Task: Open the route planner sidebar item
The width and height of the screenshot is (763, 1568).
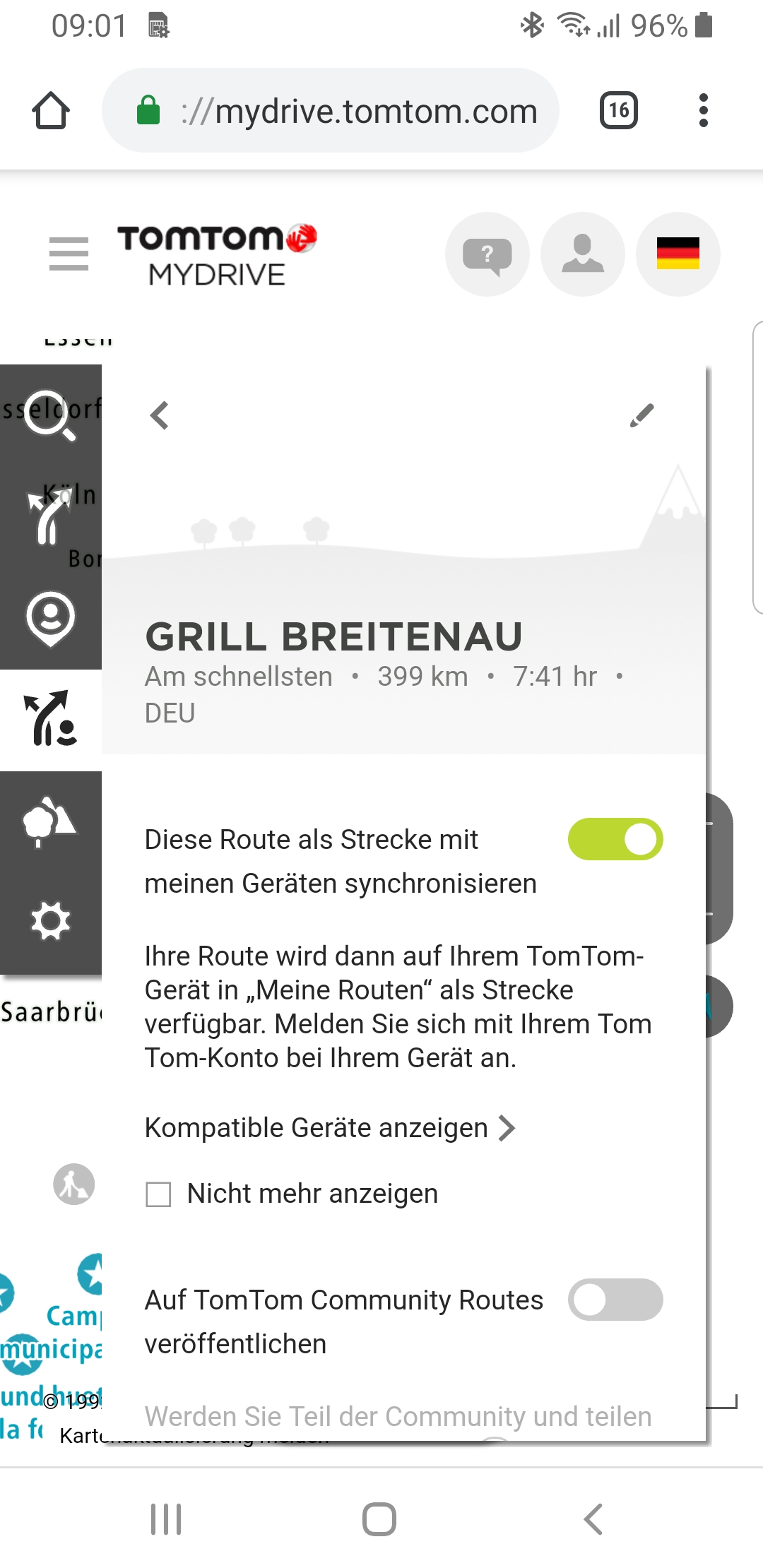Action: pyautogui.click(x=49, y=517)
